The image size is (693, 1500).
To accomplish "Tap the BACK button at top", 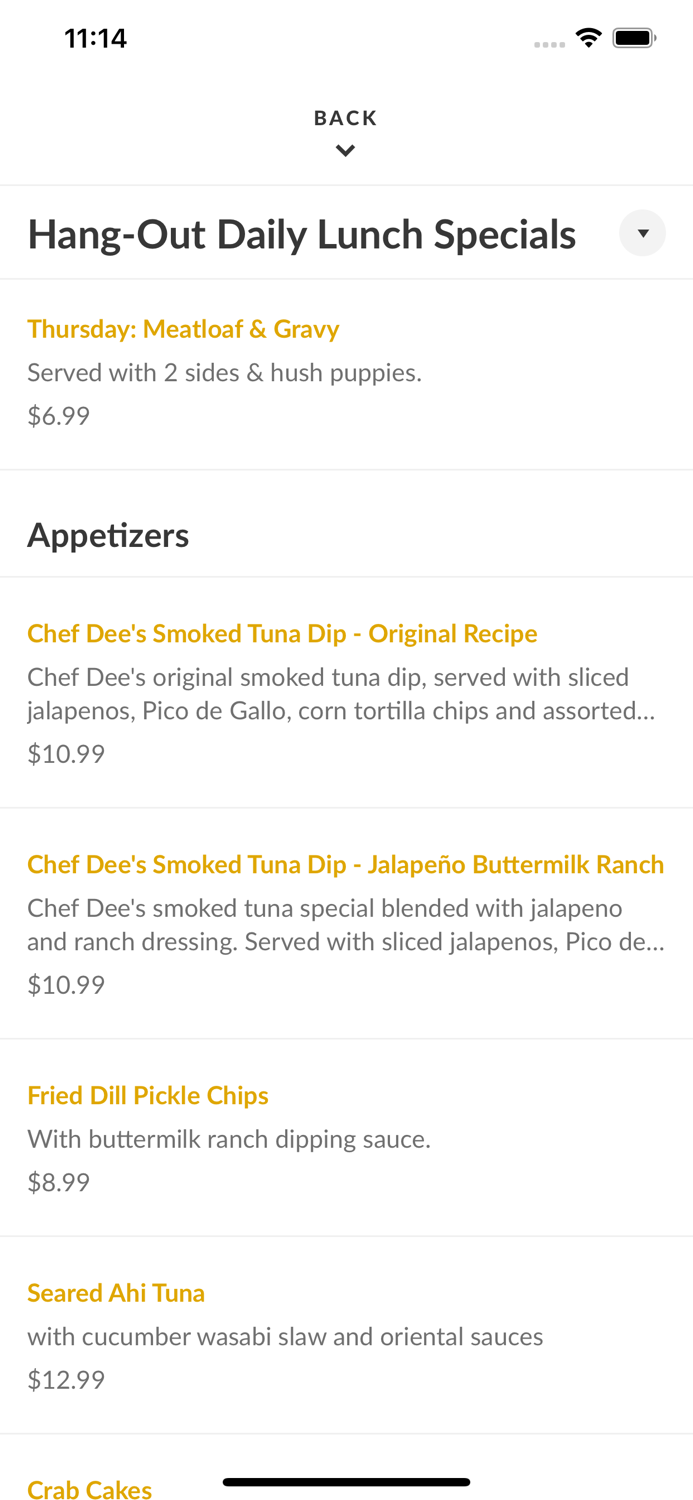I will [x=345, y=131].
